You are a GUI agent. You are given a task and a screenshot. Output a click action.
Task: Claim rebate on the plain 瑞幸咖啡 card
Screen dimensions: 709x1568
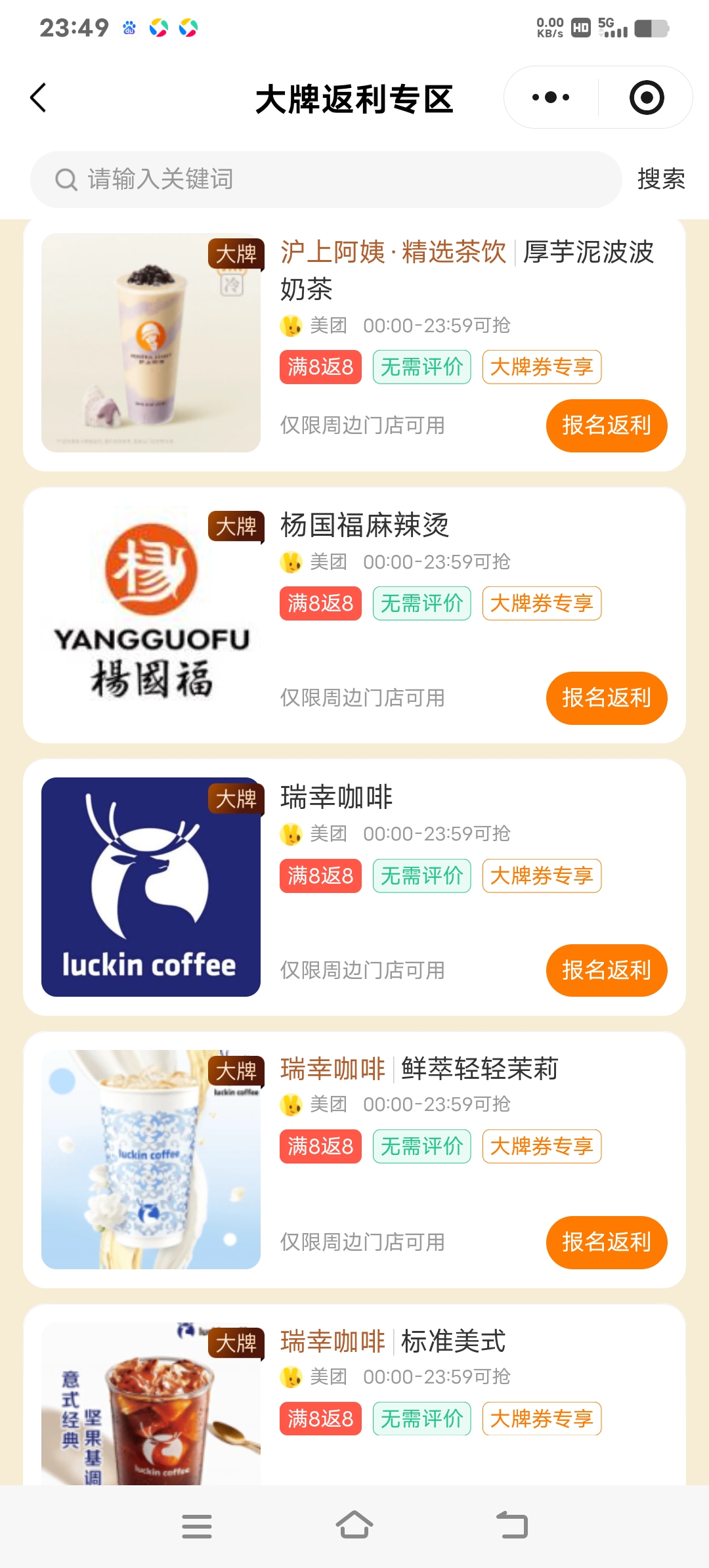pos(606,970)
